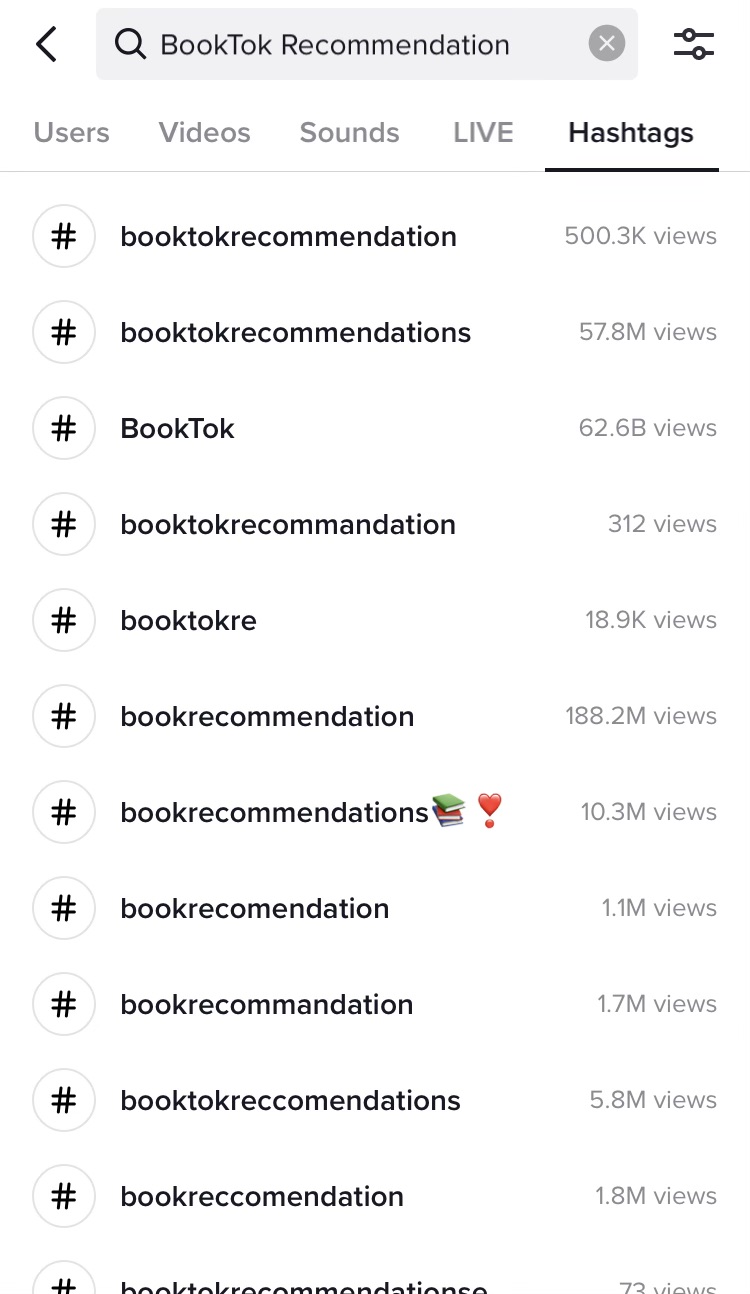
Task: Click the hashtag icon beside booktokrecommendation
Action: click(64, 236)
